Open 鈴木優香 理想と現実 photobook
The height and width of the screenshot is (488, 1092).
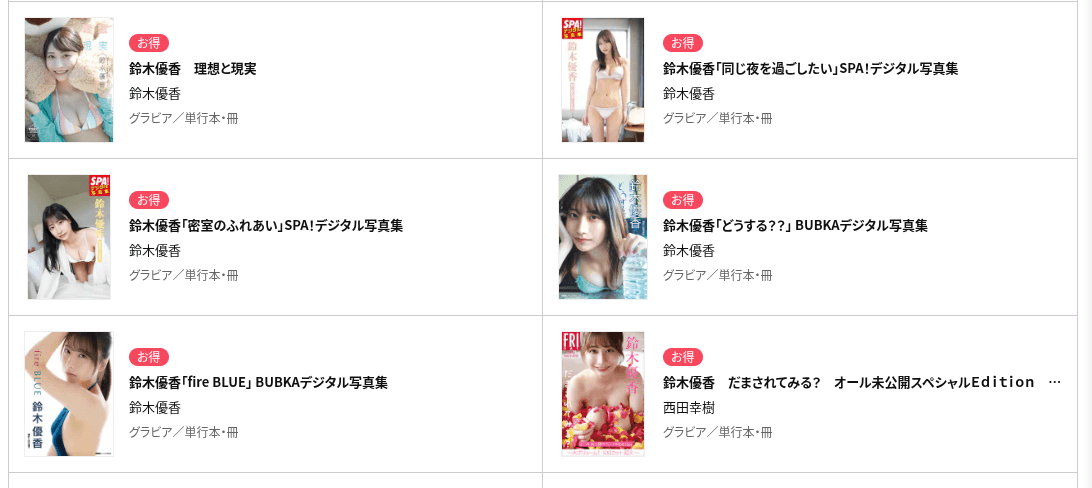(193, 69)
